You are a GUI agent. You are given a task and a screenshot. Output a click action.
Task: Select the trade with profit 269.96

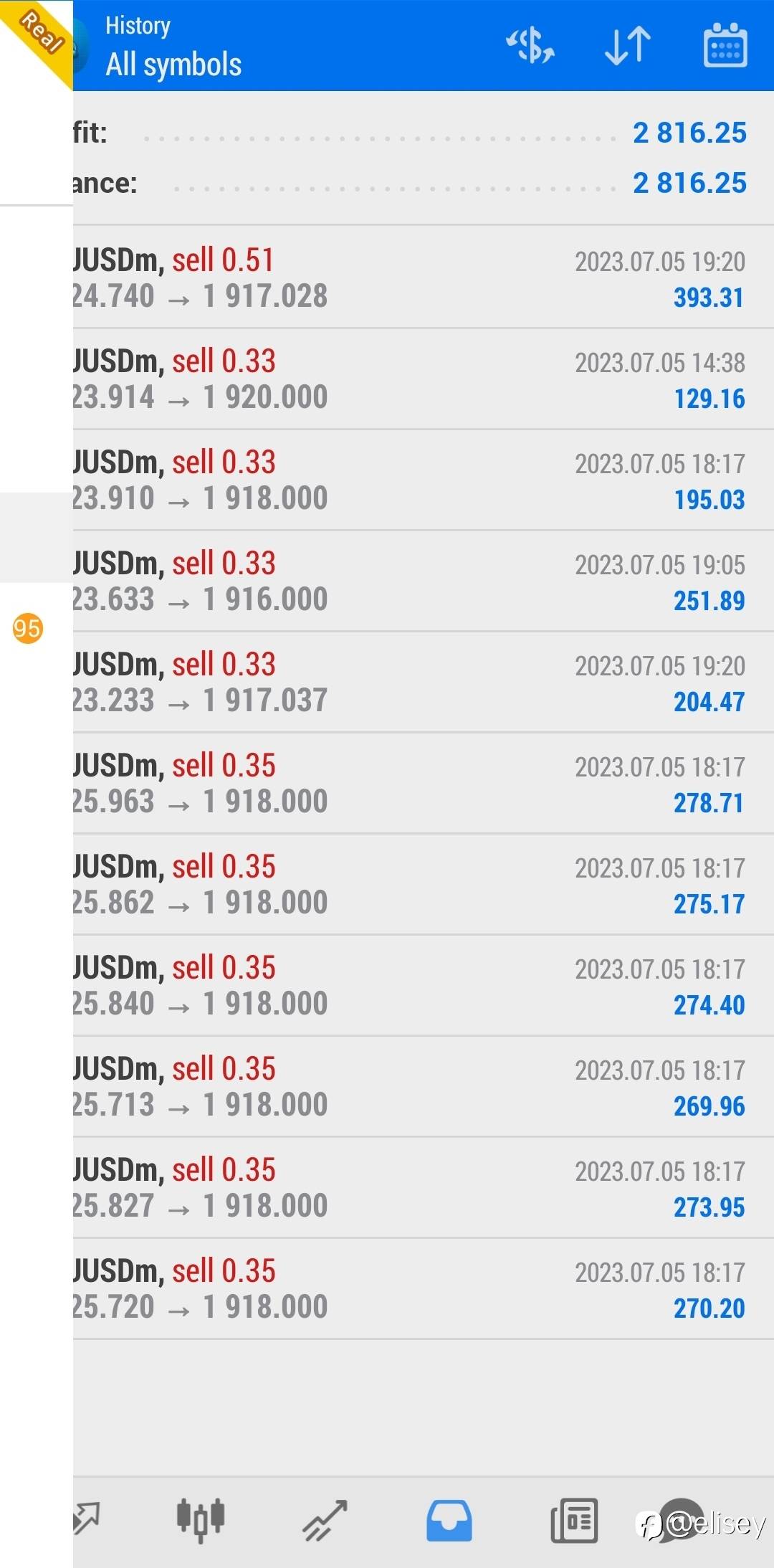click(x=423, y=1087)
